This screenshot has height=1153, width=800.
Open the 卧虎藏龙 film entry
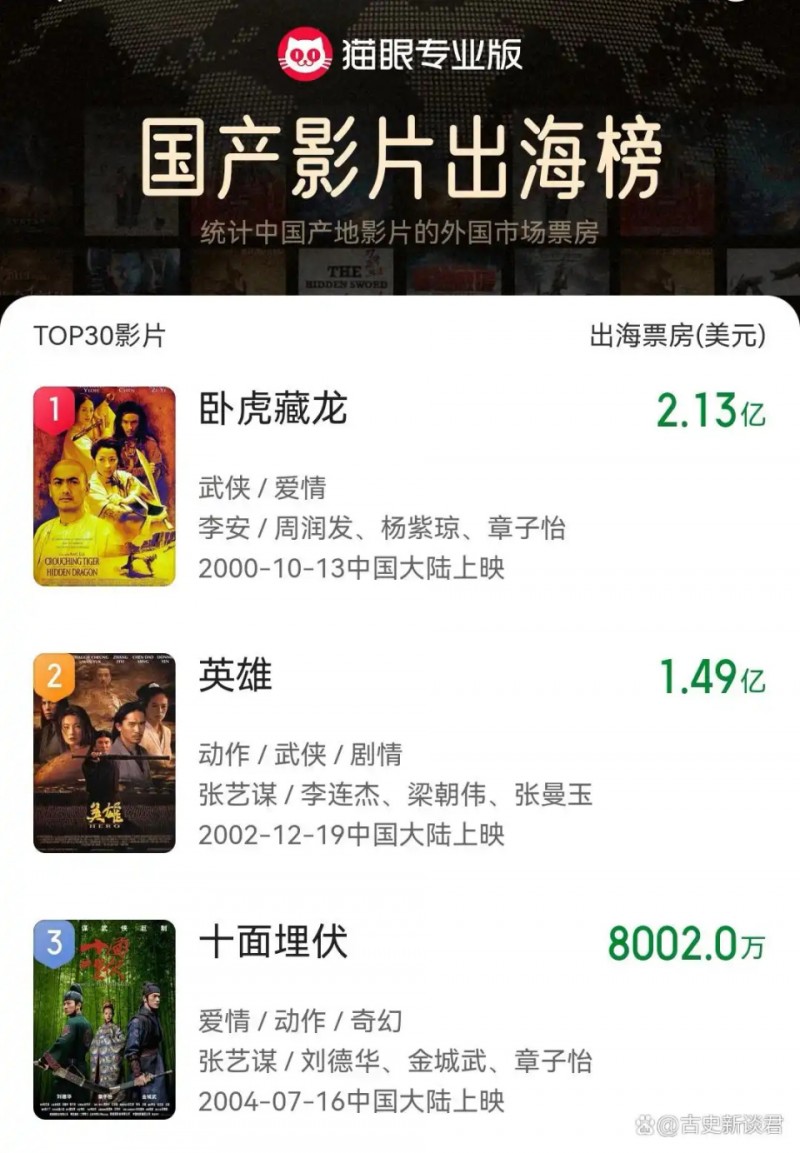coord(273,410)
